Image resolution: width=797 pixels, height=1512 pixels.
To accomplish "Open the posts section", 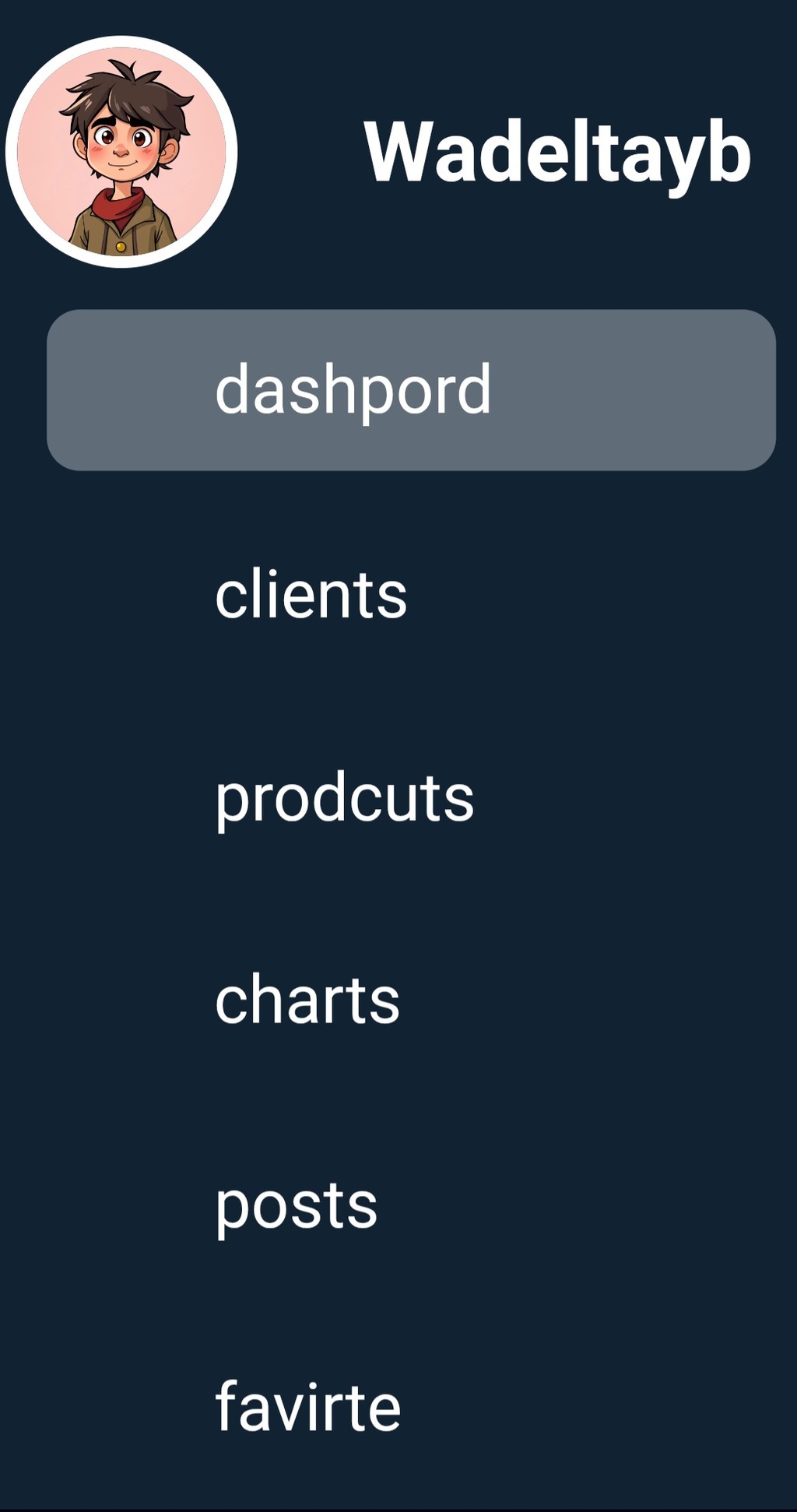I will pos(297,1206).
